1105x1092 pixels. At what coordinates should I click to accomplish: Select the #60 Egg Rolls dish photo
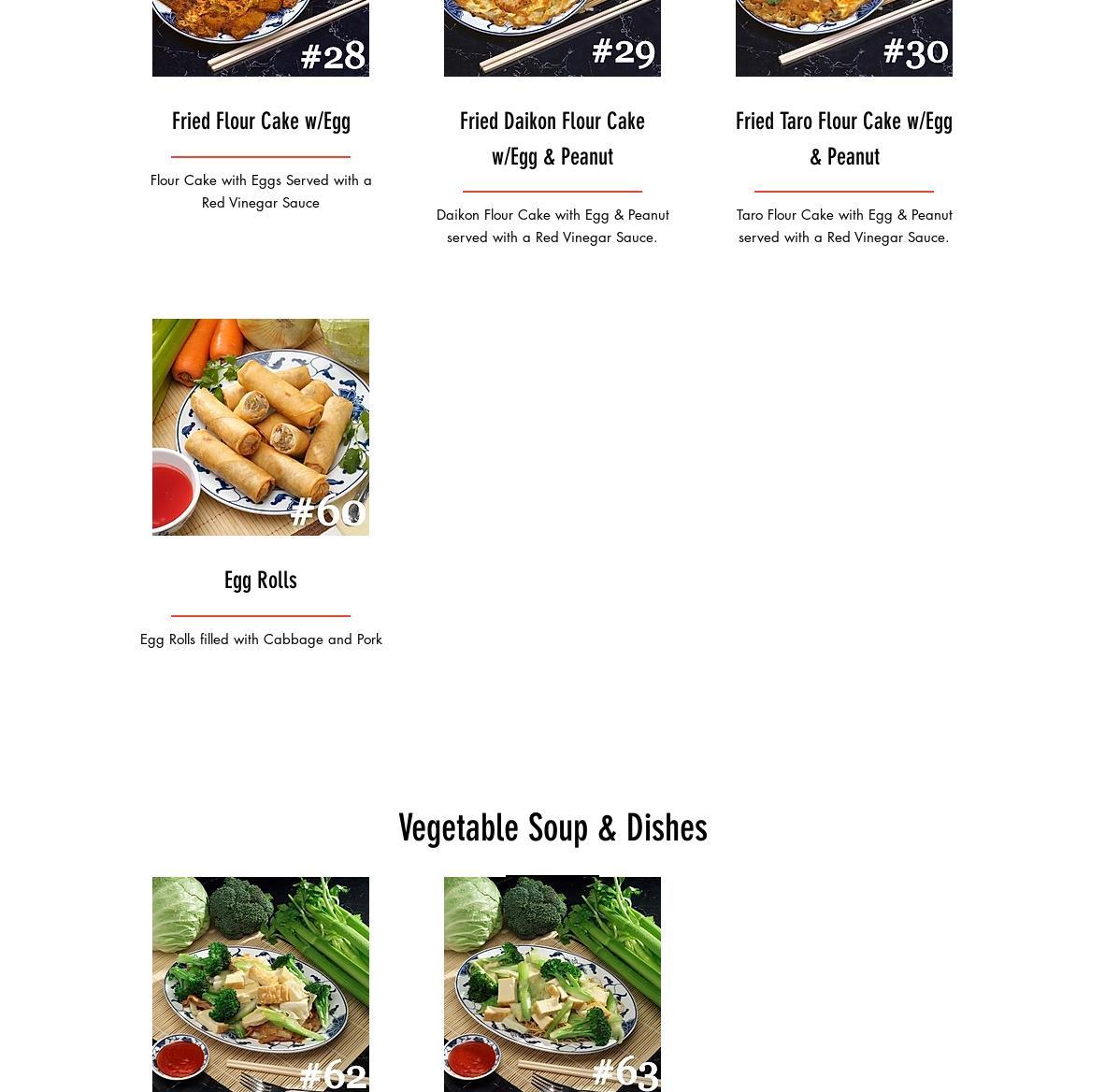(x=260, y=426)
